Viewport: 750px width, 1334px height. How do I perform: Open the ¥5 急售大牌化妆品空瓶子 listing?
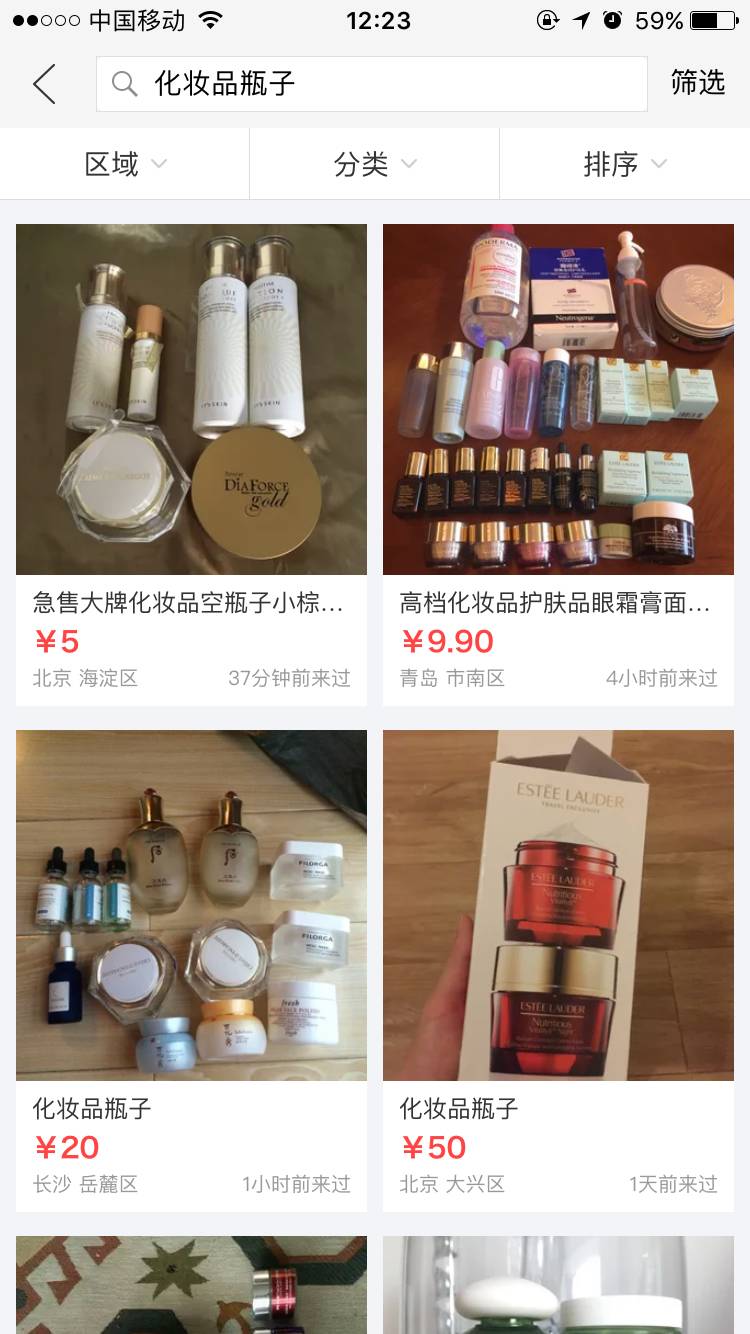click(x=191, y=400)
